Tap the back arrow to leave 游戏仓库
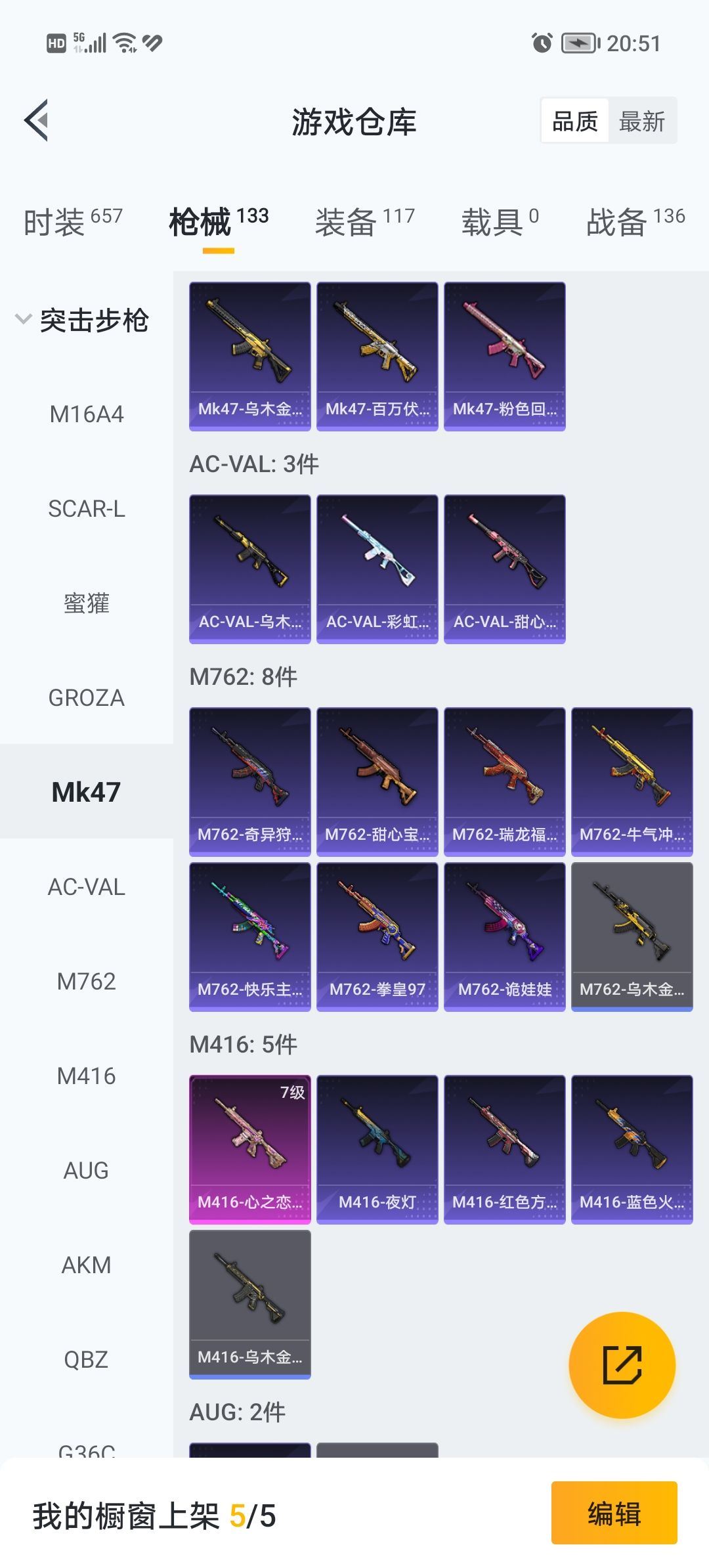This screenshot has width=709, height=1568. tap(37, 121)
